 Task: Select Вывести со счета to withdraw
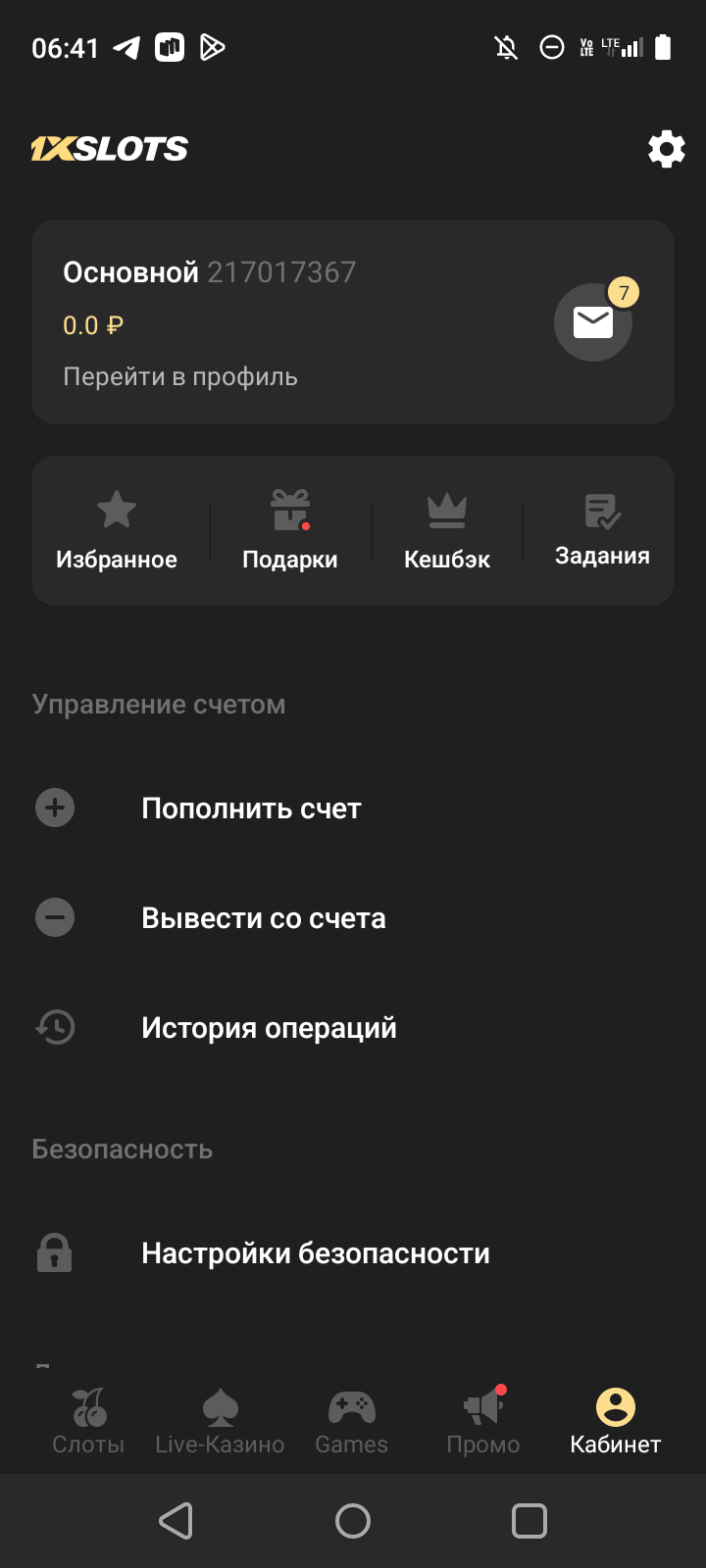263,918
